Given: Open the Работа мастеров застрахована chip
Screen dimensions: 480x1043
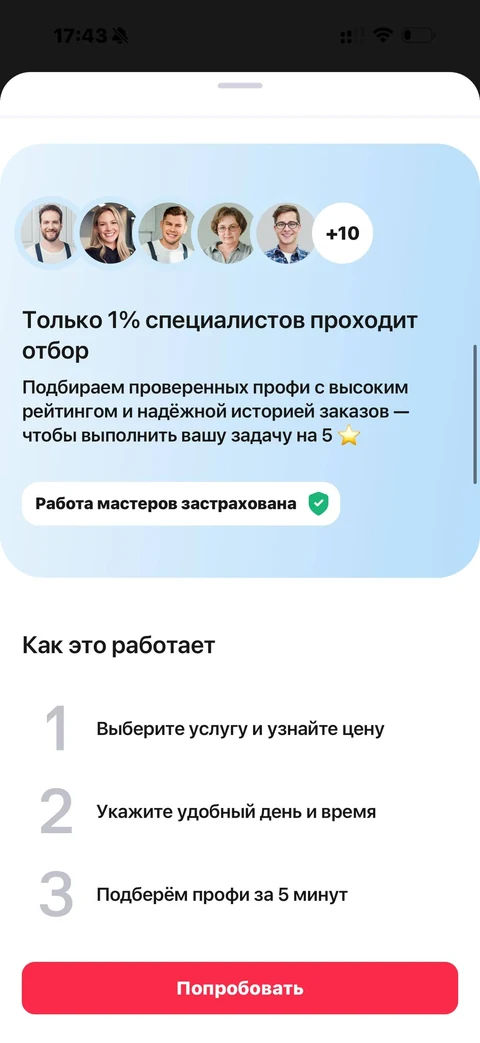Looking at the screenshot, I should [x=181, y=504].
